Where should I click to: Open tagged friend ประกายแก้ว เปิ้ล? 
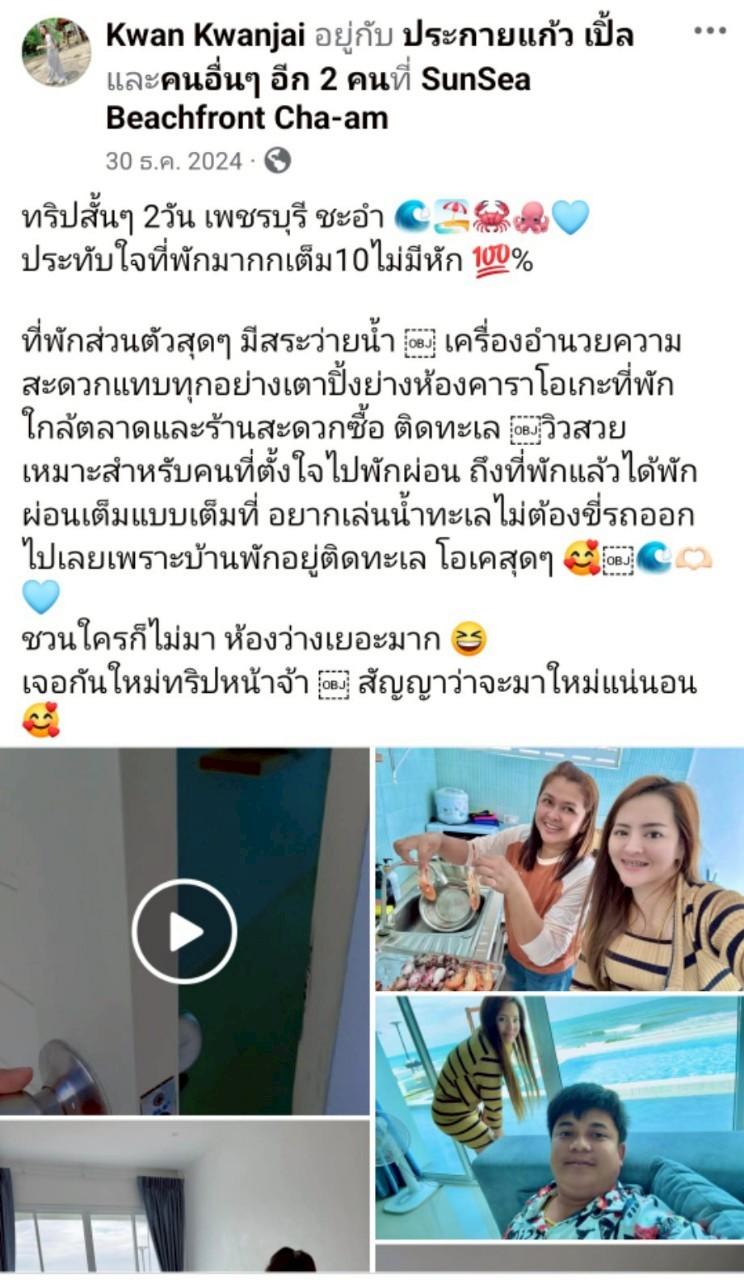tap(518, 36)
